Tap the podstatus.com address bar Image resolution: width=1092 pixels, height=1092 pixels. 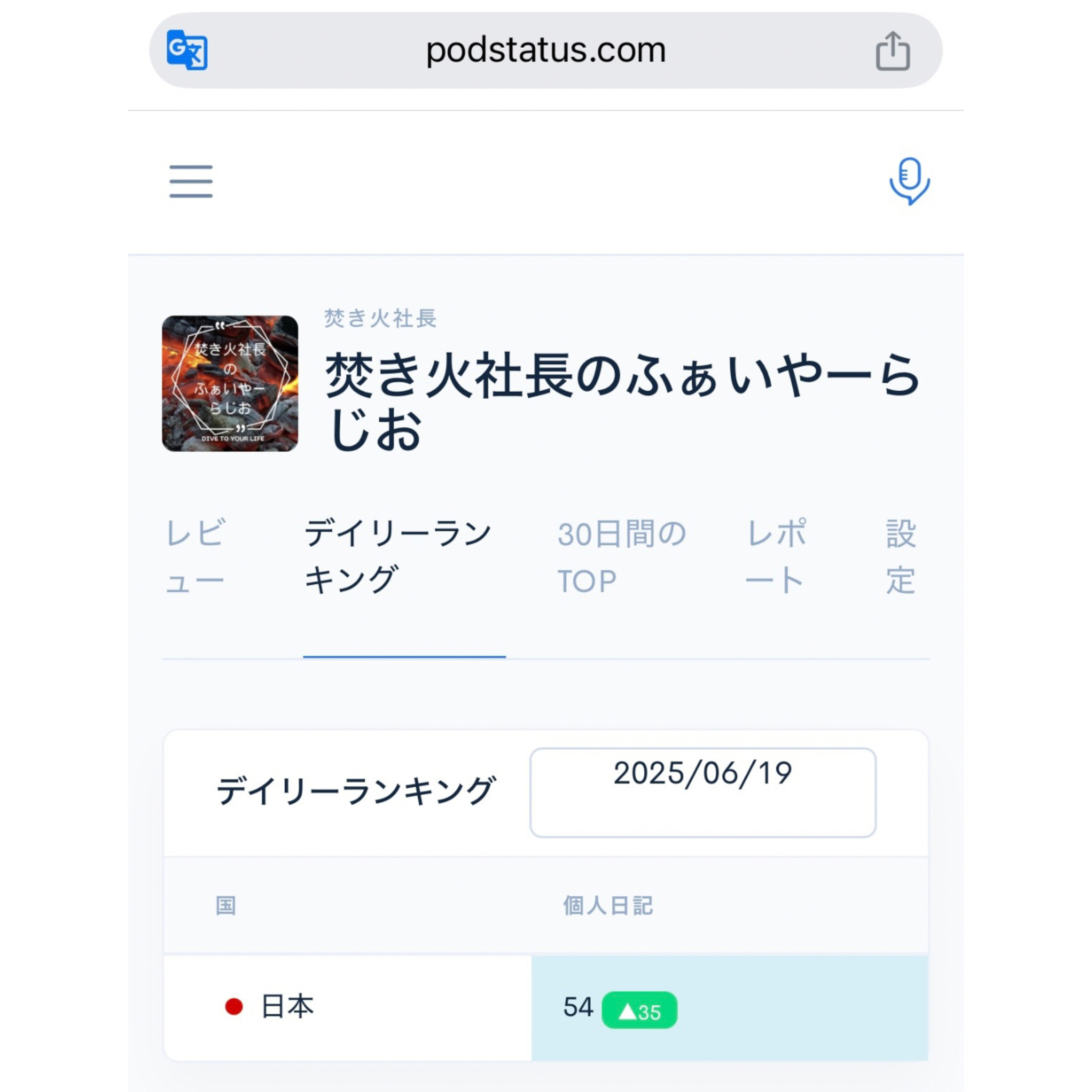tap(545, 50)
